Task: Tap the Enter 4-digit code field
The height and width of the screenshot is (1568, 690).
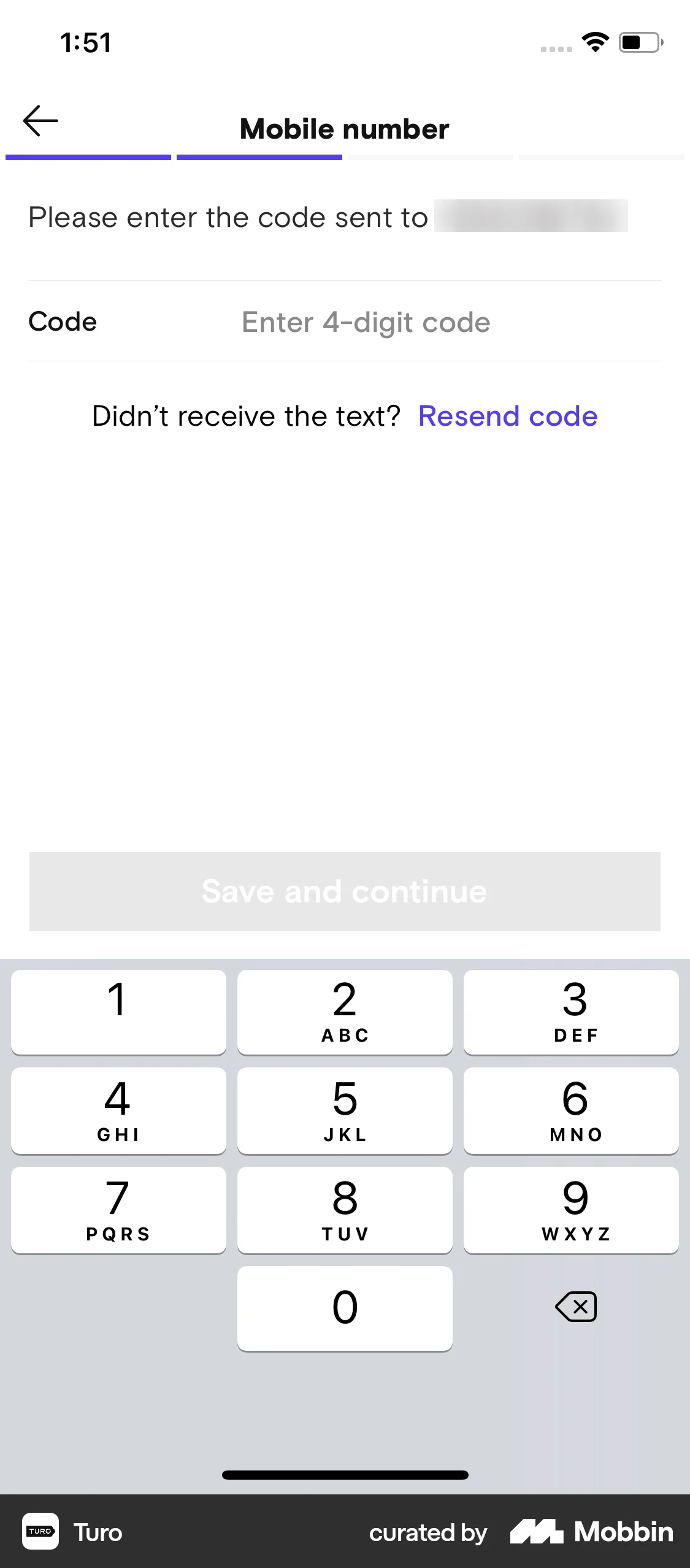Action: point(366,322)
